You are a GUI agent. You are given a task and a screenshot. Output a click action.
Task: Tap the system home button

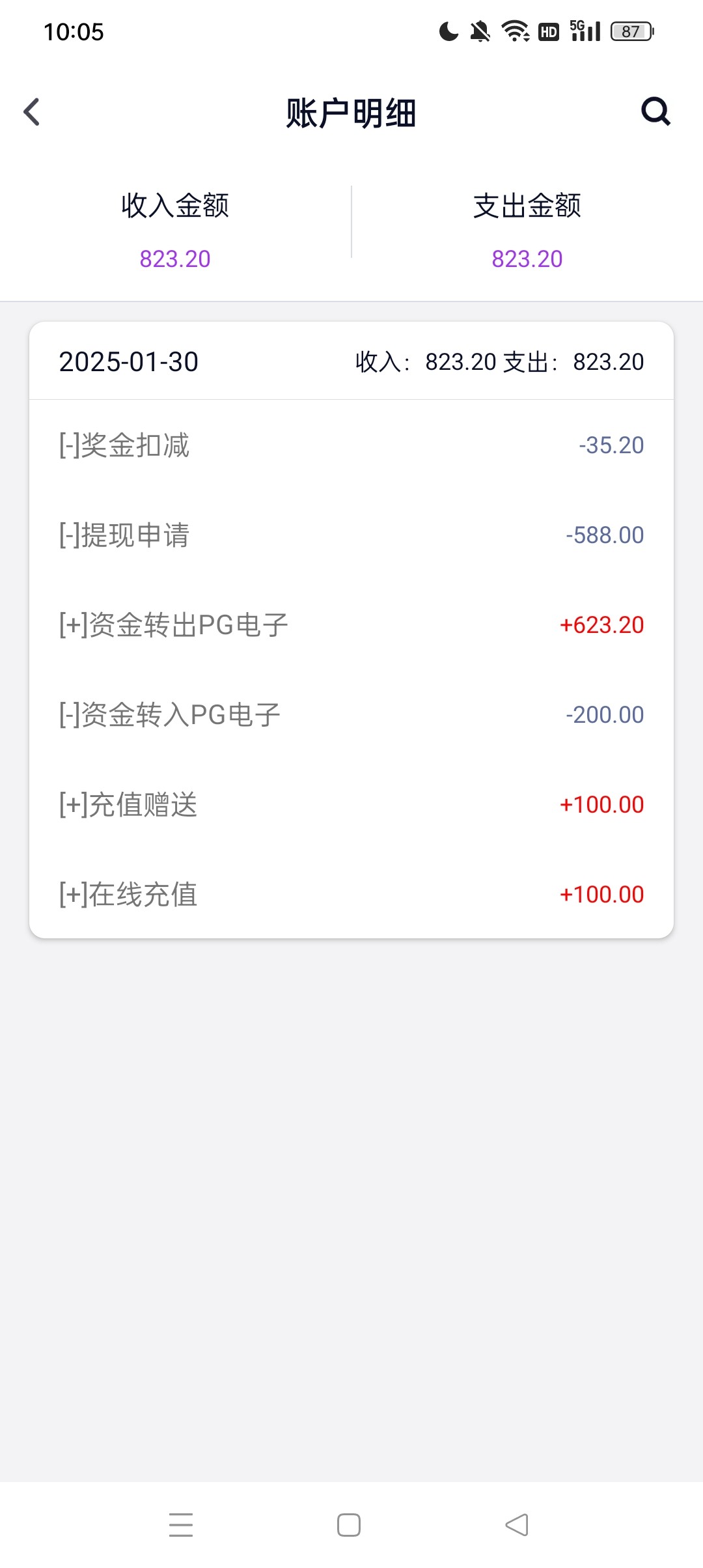(349, 1525)
